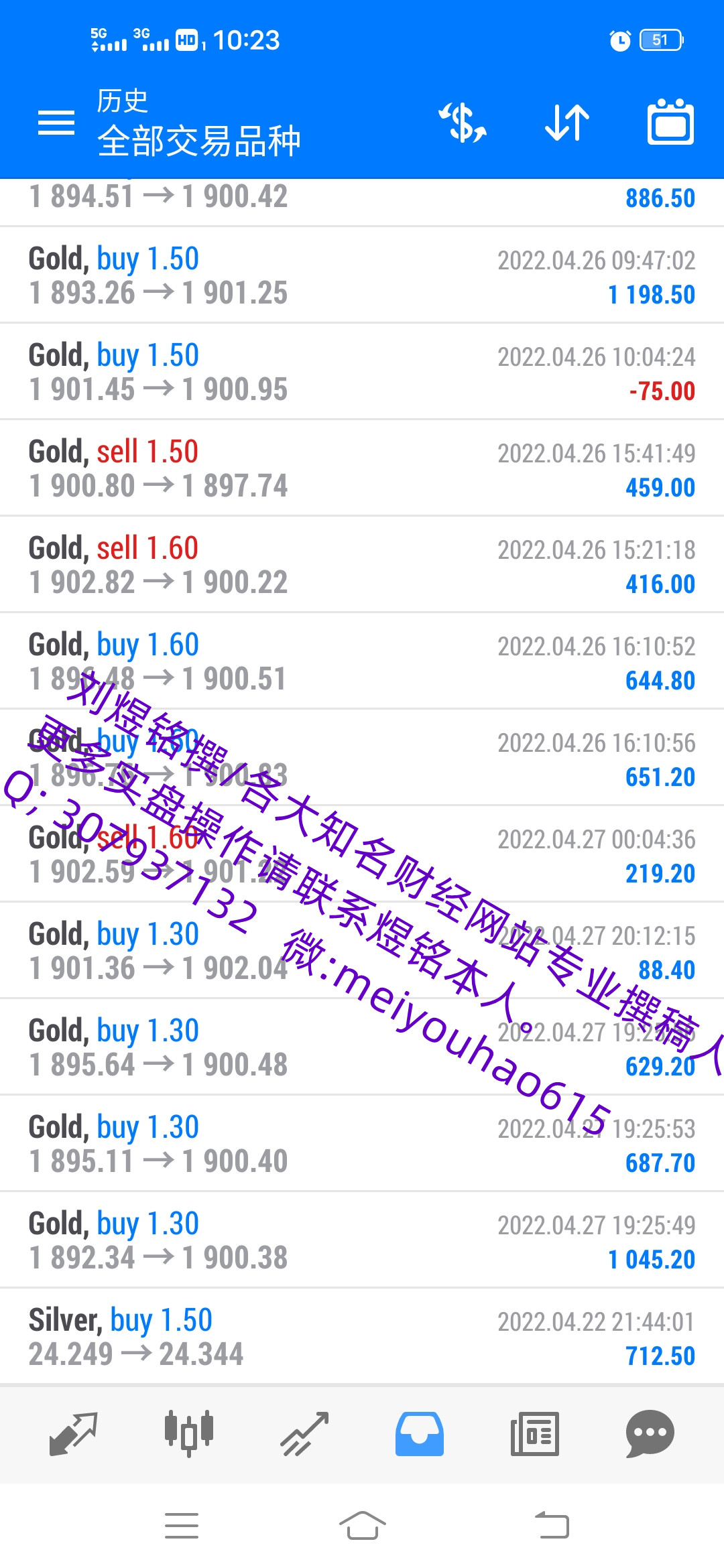Open the sort order arrows
Screen dimensions: 724x1568
pos(567,123)
